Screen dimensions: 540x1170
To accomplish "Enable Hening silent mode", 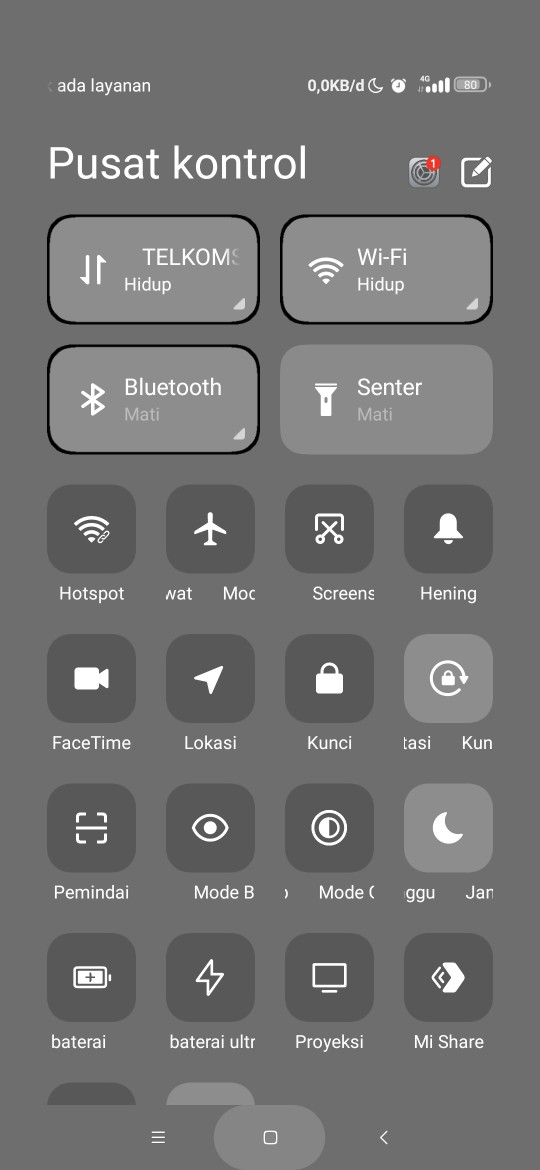I will 448,529.
